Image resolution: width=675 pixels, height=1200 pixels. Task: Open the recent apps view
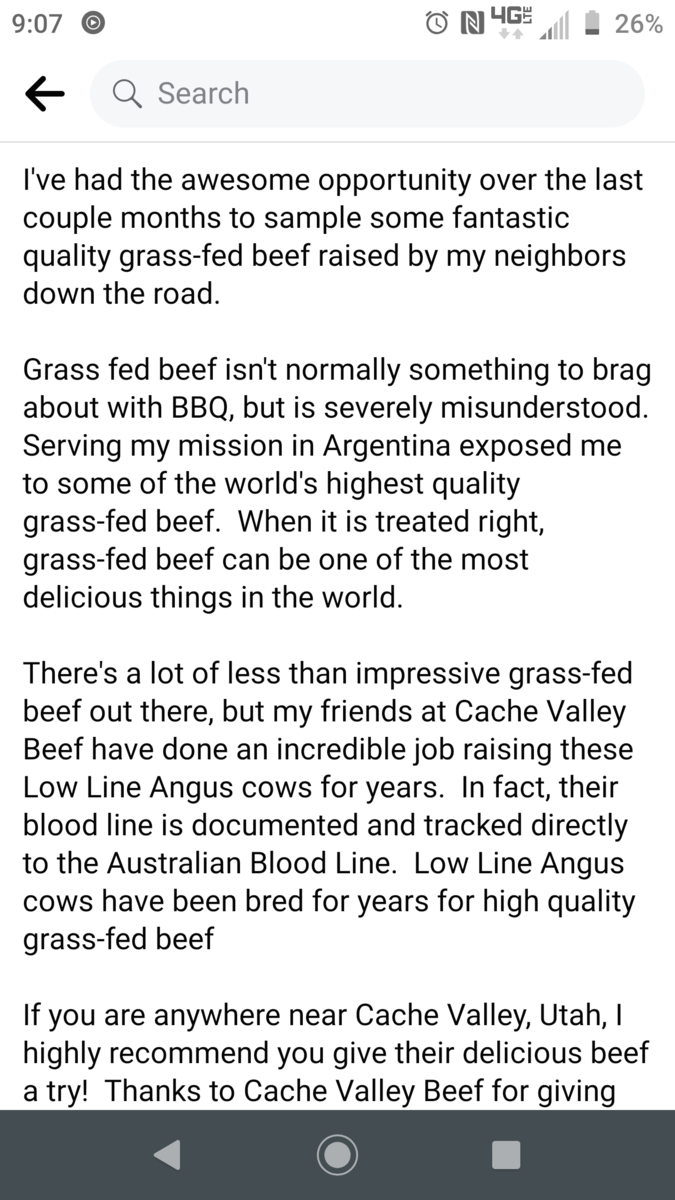point(506,1155)
